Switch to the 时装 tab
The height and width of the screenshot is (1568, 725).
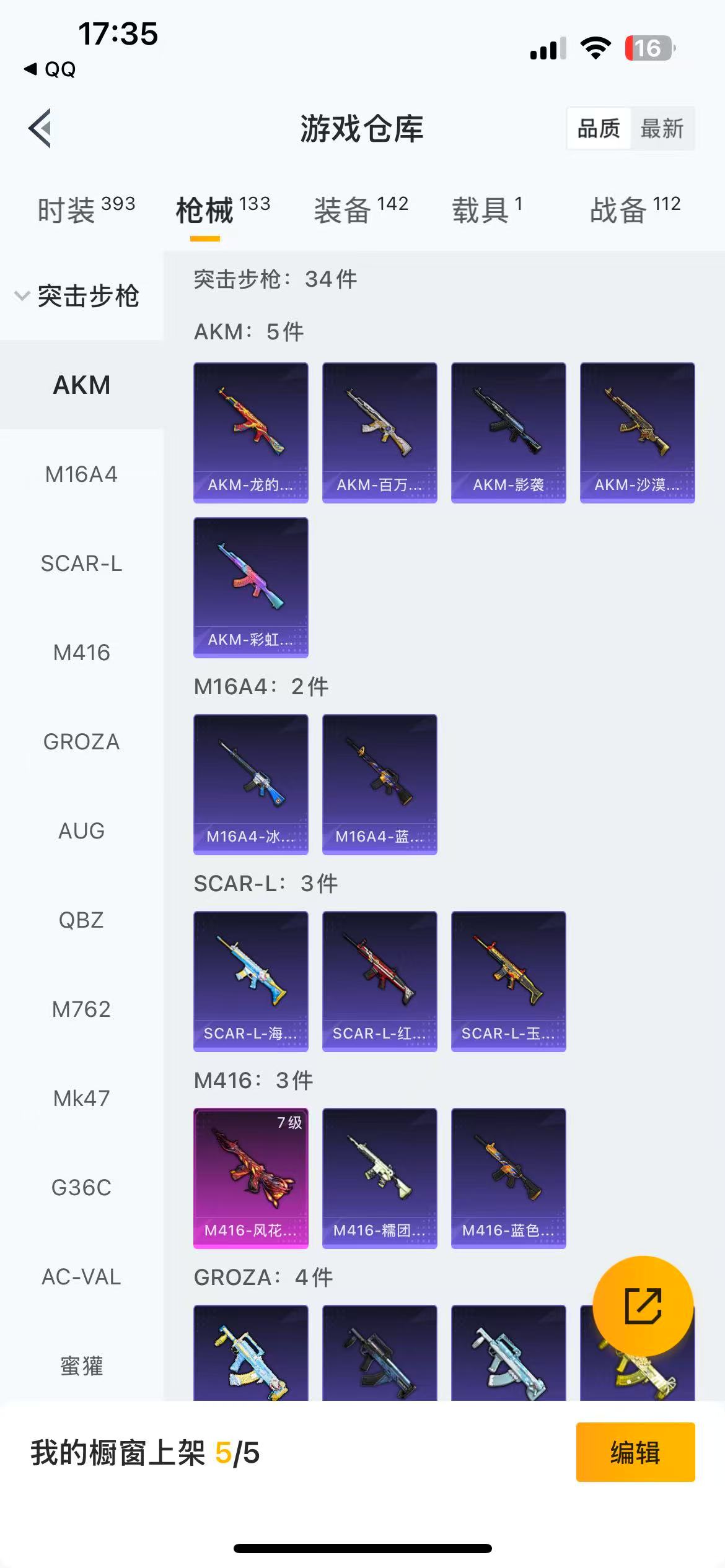[x=86, y=209]
